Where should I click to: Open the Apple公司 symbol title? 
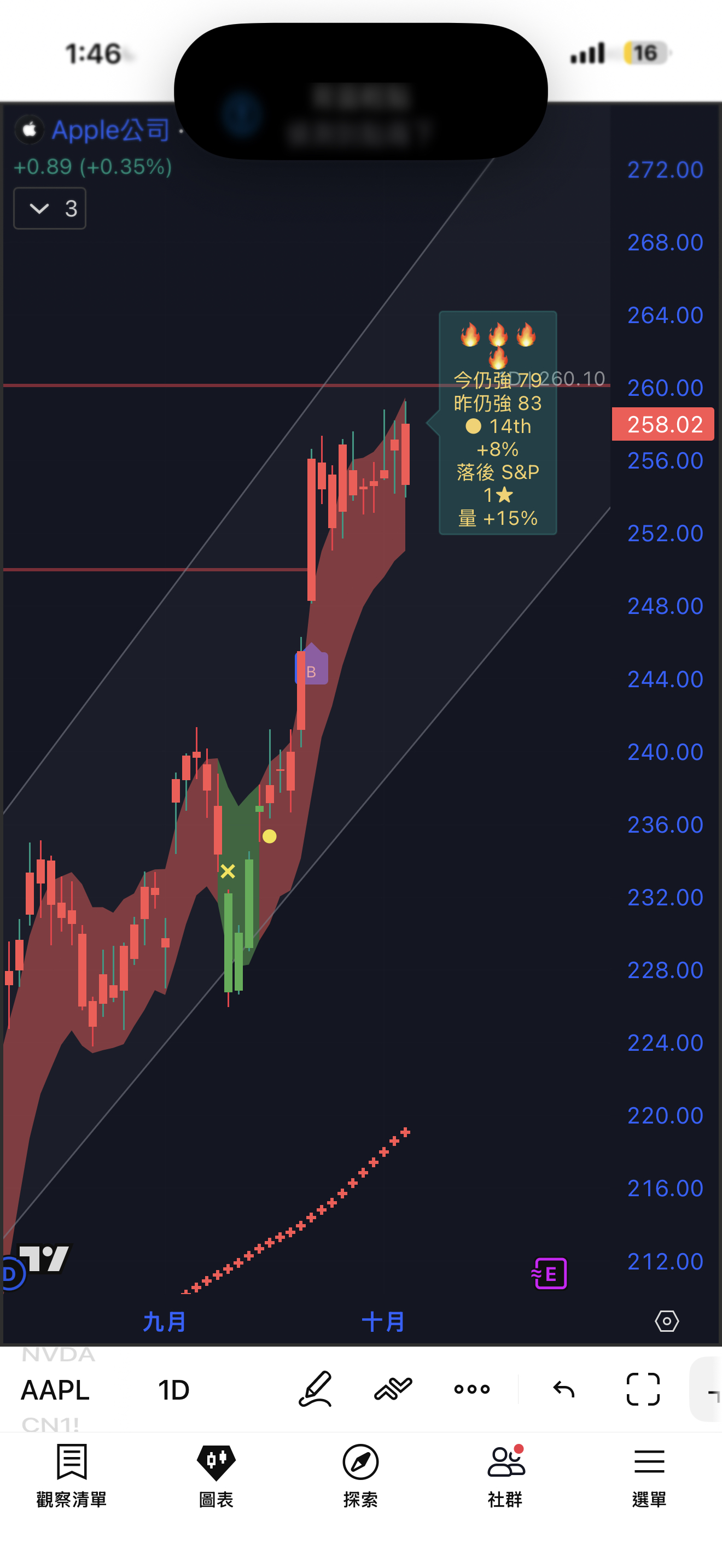click(x=109, y=130)
